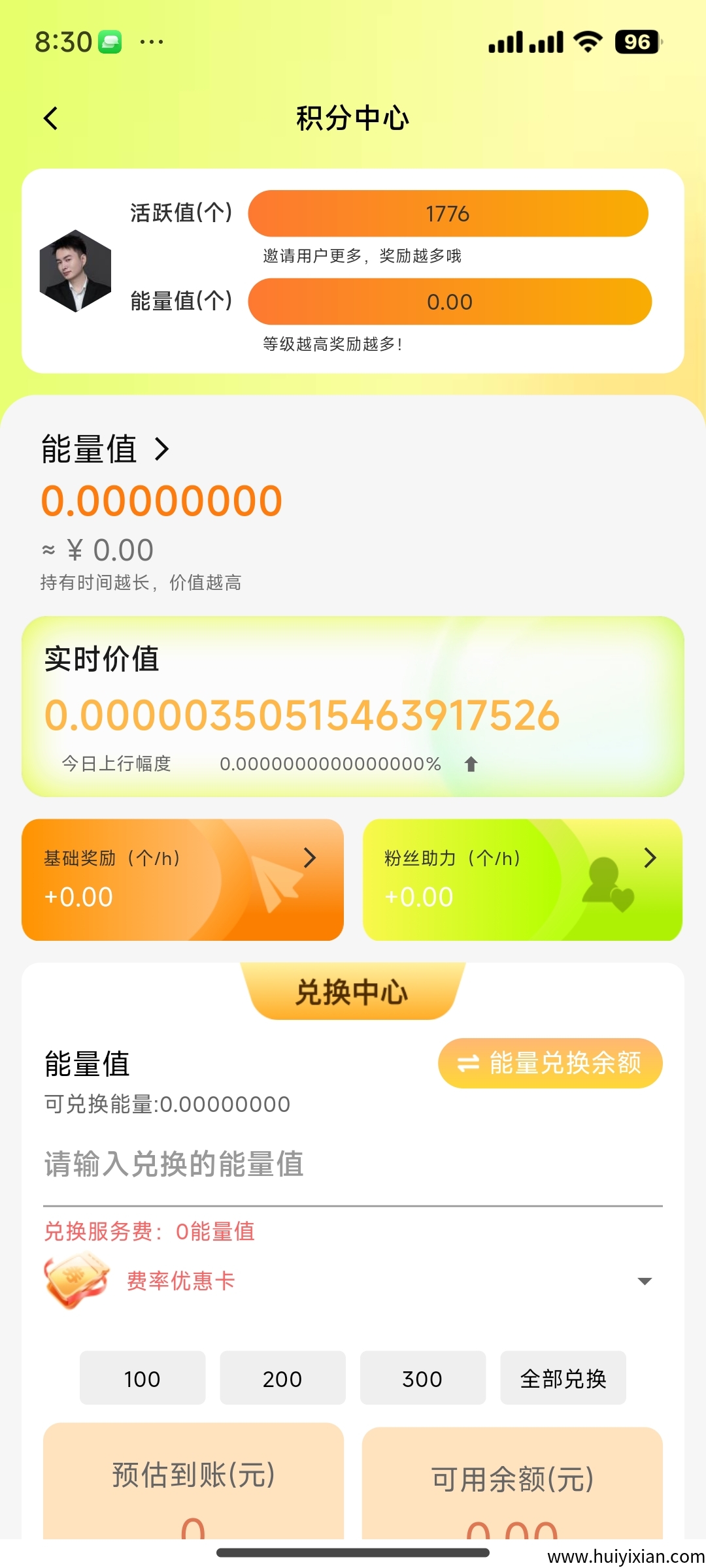Open 基础奖励 details with its chevron
The image size is (706, 1568).
click(311, 858)
